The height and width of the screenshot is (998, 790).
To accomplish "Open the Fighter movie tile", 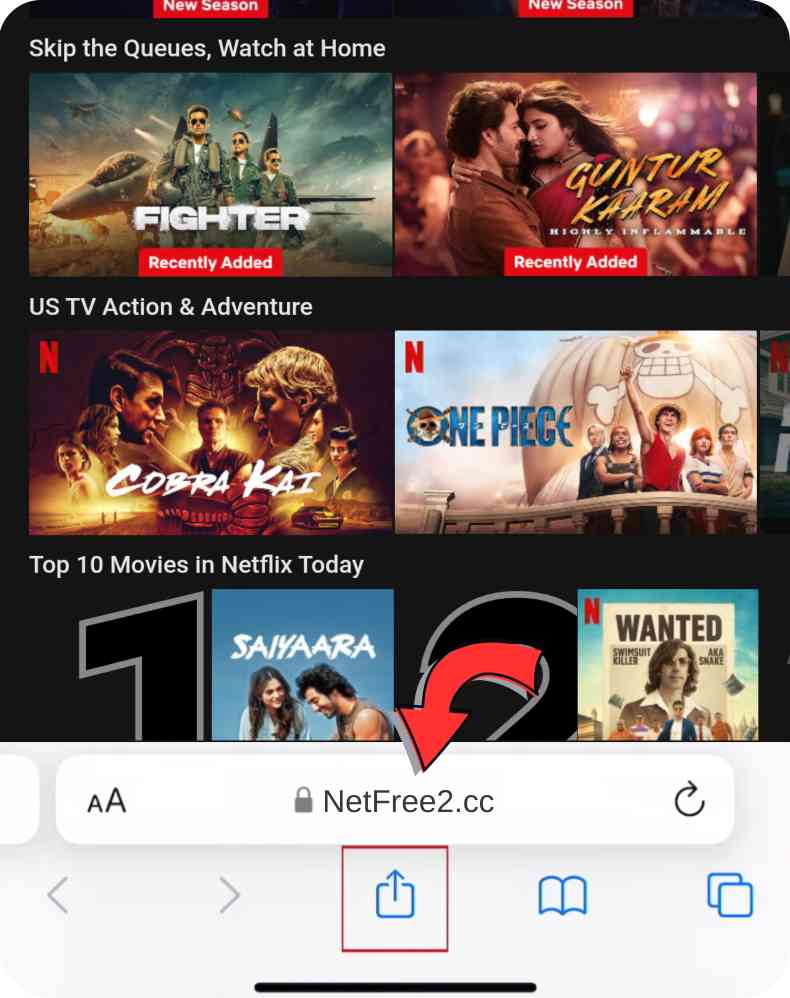I will click(x=210, y=174).
